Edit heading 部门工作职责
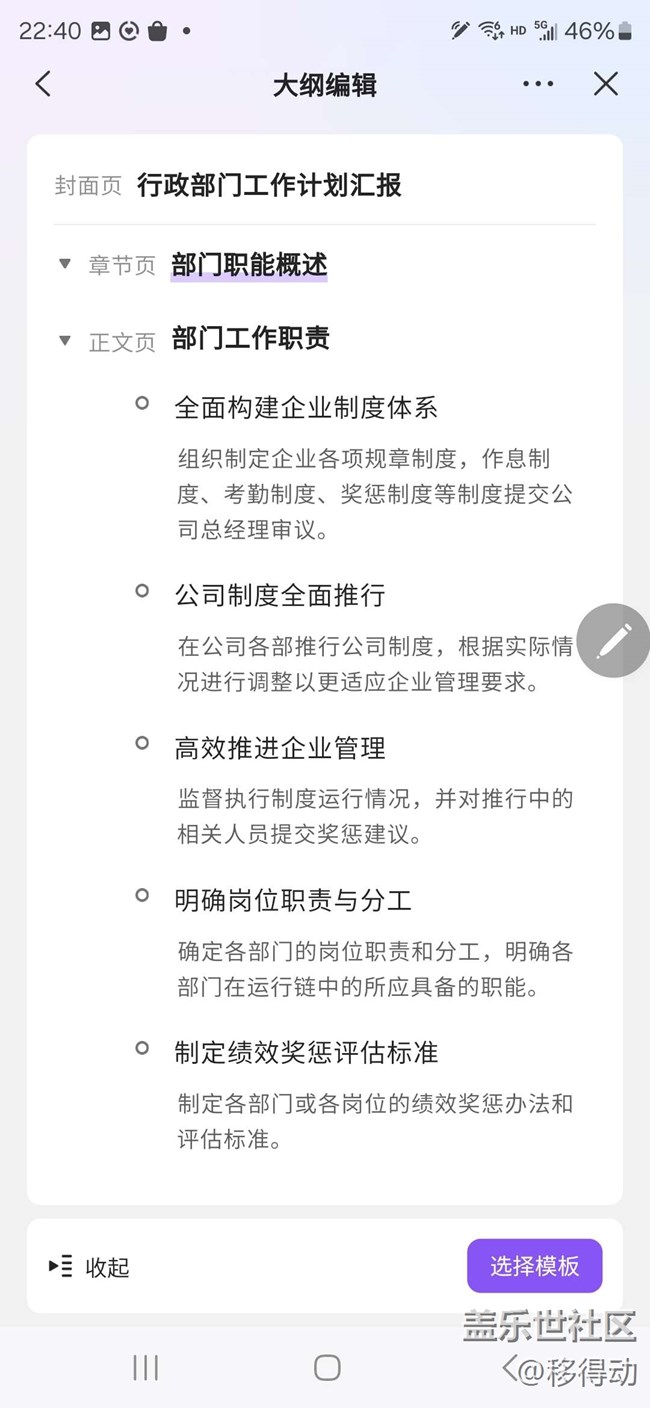Screen dimensions: 650x1408 tap(250, 338)
